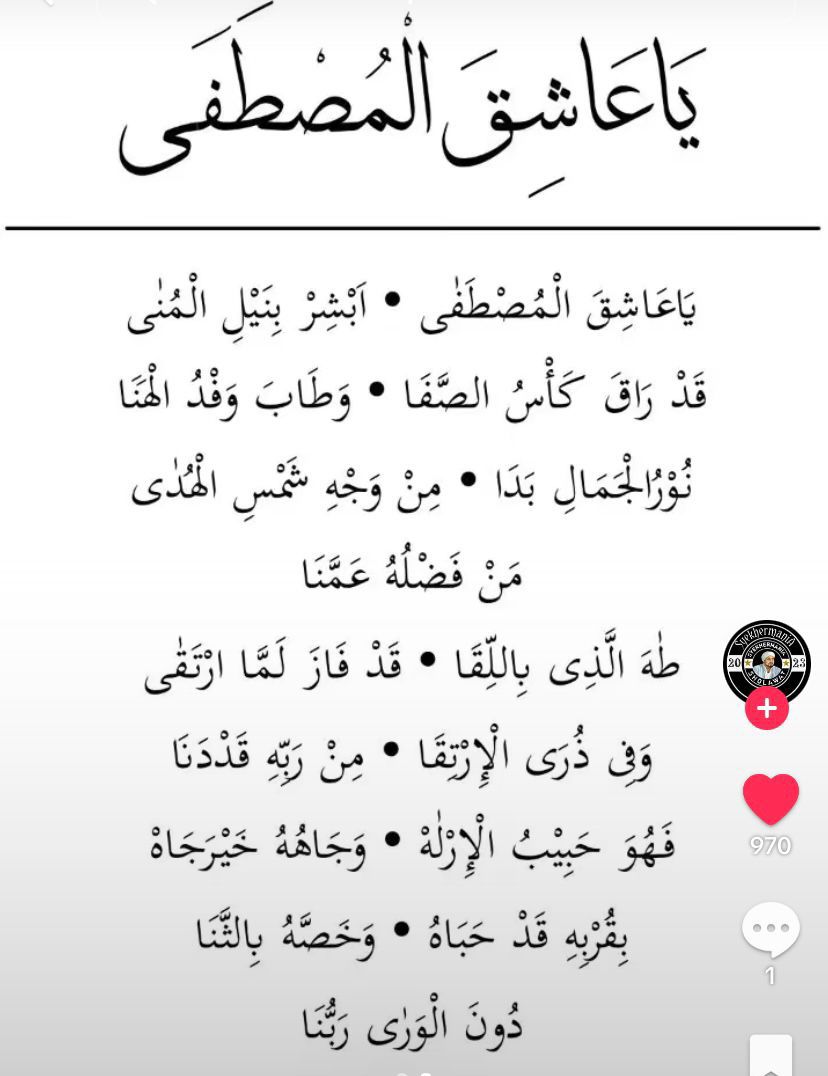Open the creator's profile picture
828x1076 pixels.
click(766, 663)
